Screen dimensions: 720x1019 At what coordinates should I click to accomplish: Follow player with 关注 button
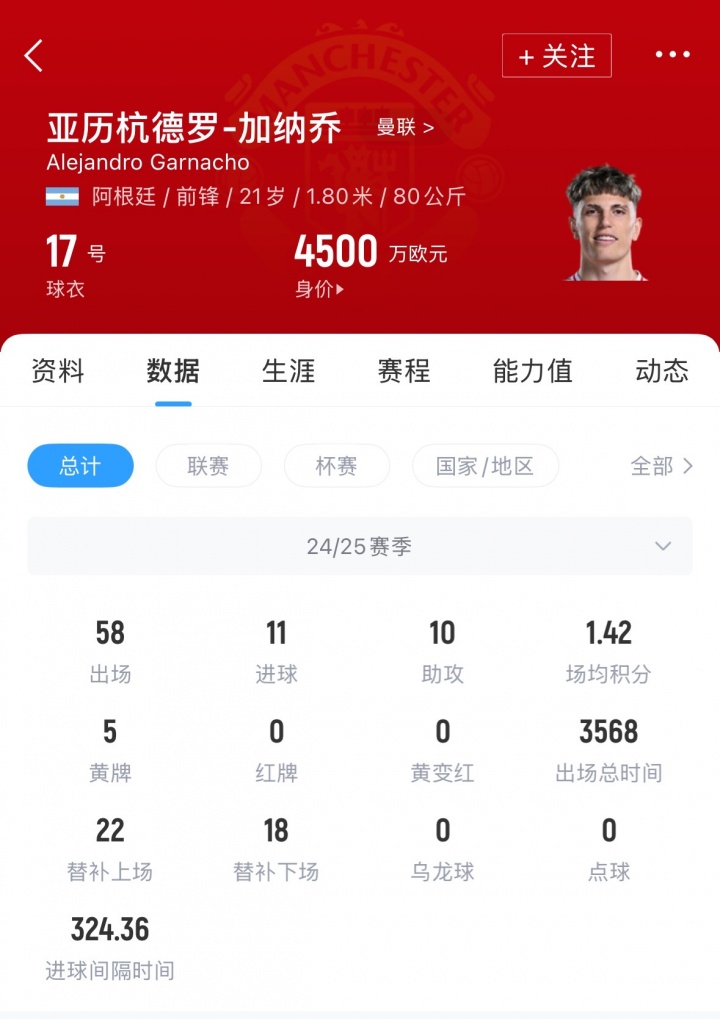(556, 56)
